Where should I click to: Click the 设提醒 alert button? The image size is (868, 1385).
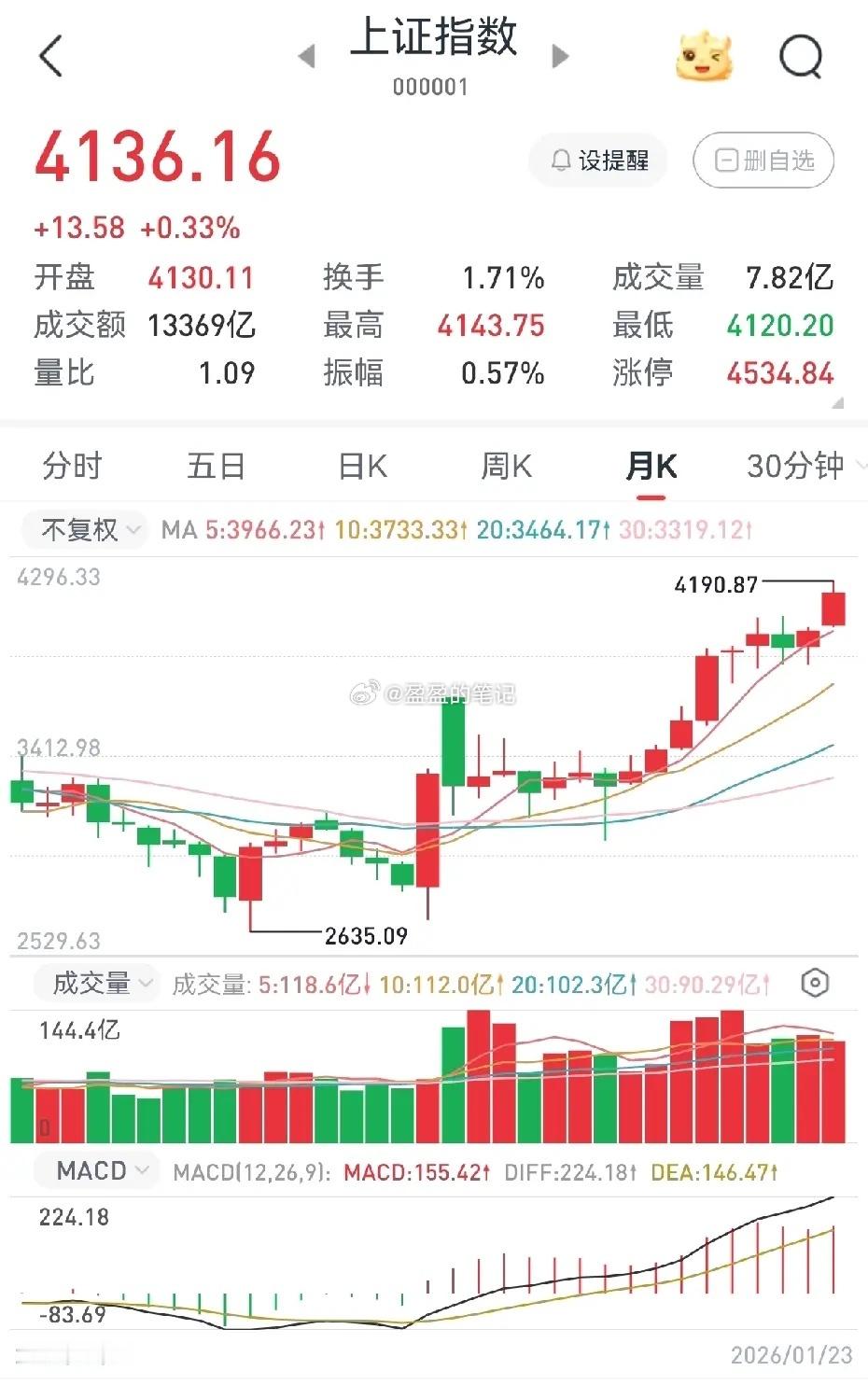pos(597,161)
